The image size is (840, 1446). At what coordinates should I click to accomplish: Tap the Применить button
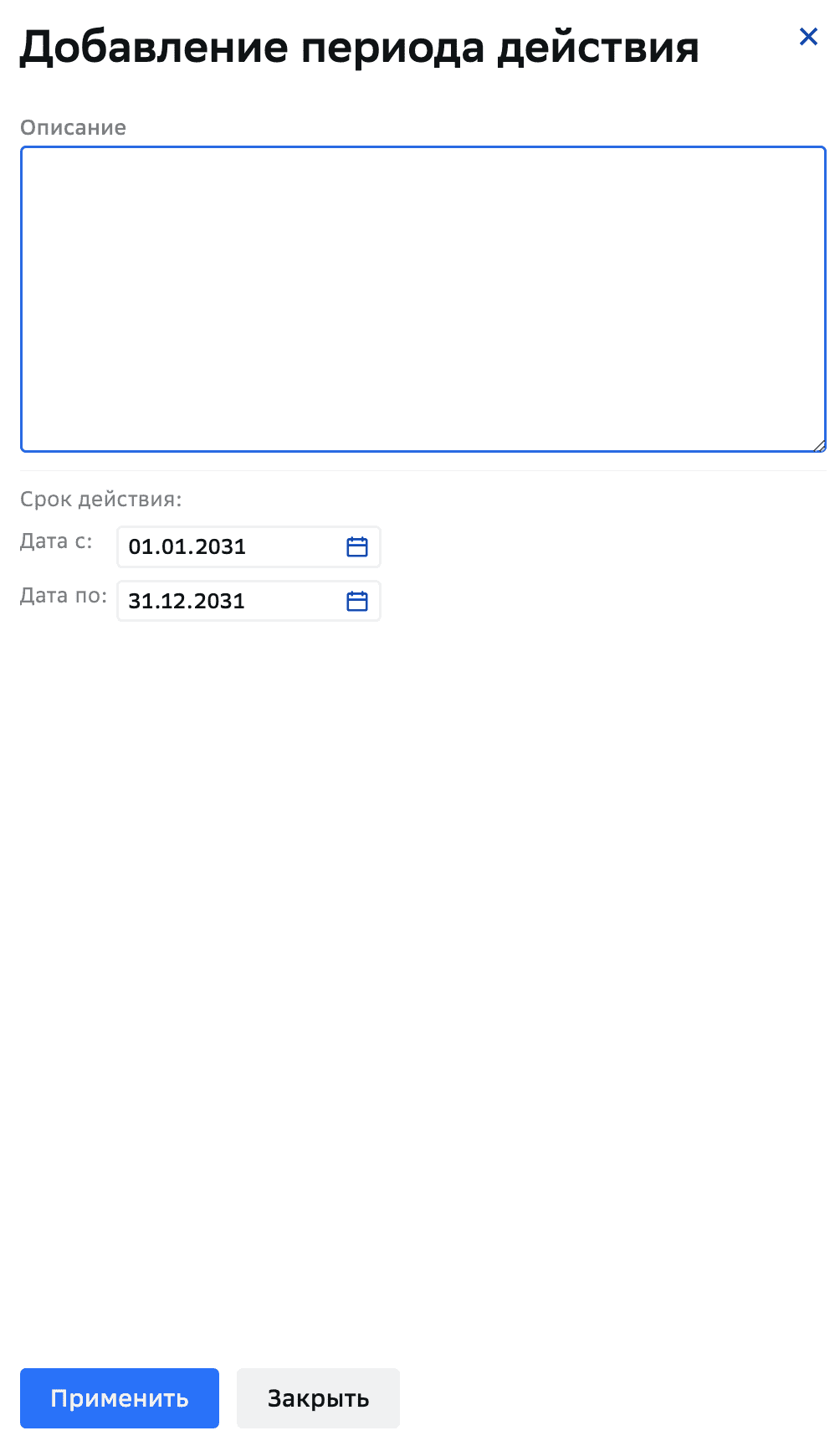pos(120,1398)
